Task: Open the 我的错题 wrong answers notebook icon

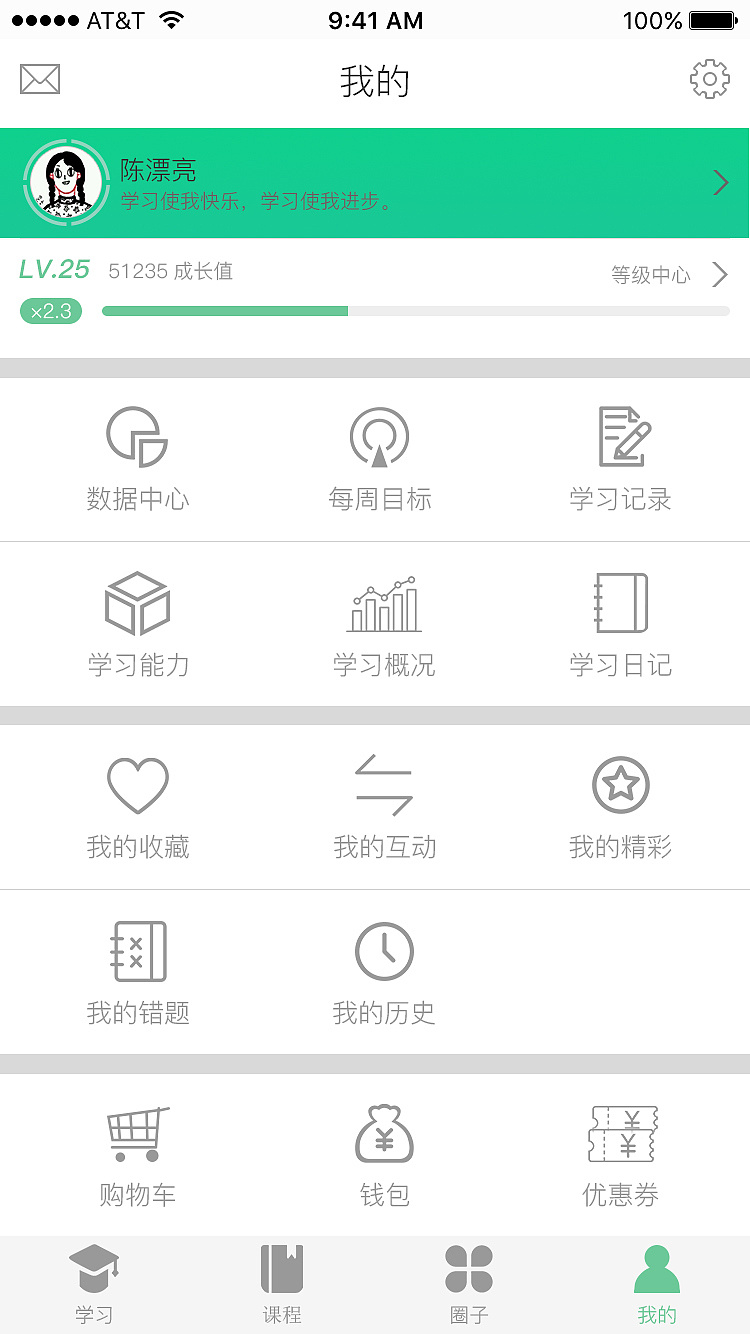Action: [138, 950]
